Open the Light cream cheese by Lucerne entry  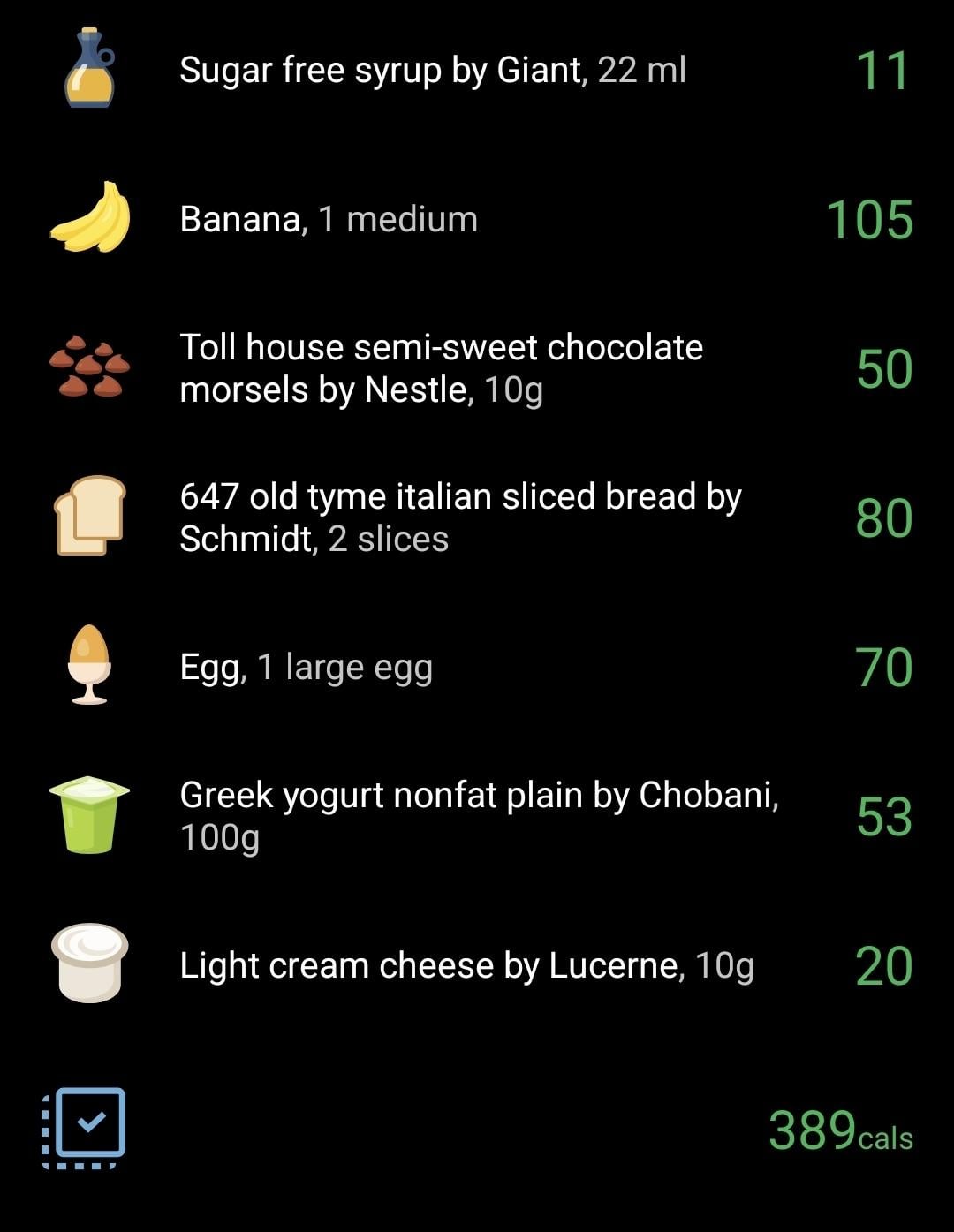[466, 965]
